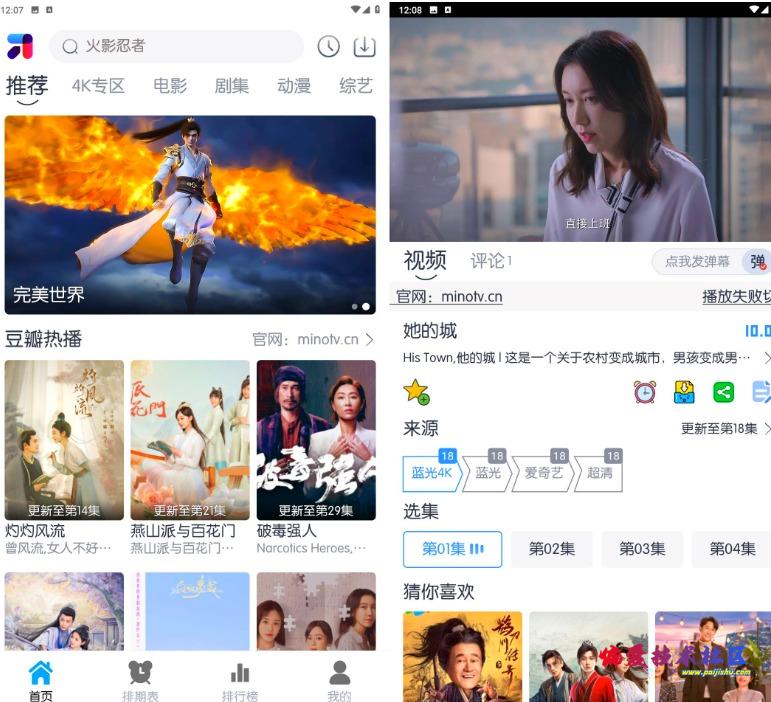Open watch history clock icon
Viewport: 771px width, 702px height.
point(328,46)
